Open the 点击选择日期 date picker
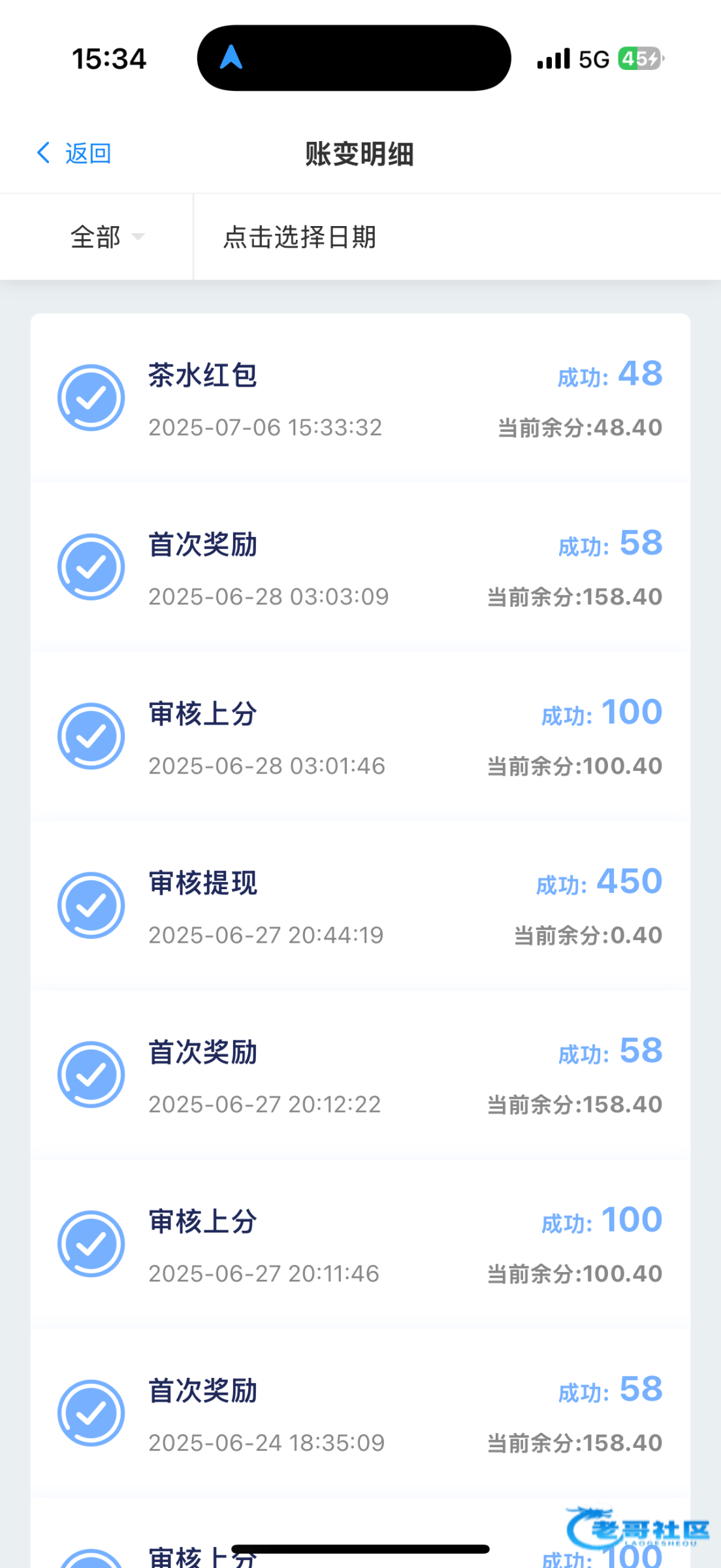The width and height of the screenshot is (721, 1568). pos(457,237)
